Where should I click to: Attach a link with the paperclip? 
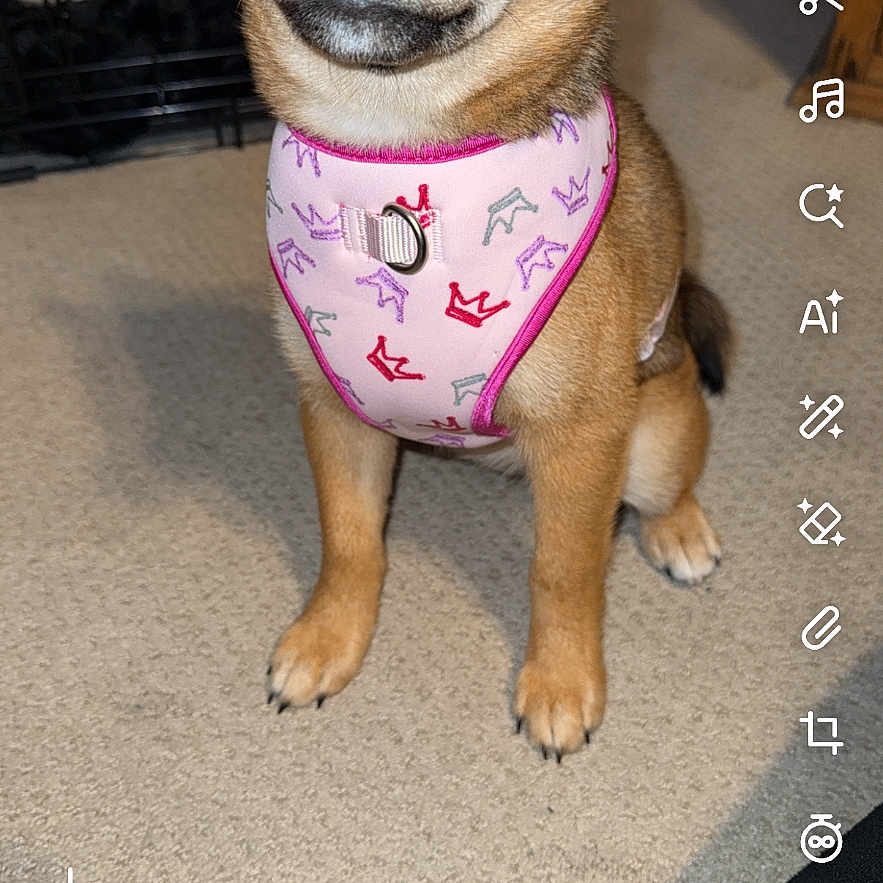pos(821,628)
